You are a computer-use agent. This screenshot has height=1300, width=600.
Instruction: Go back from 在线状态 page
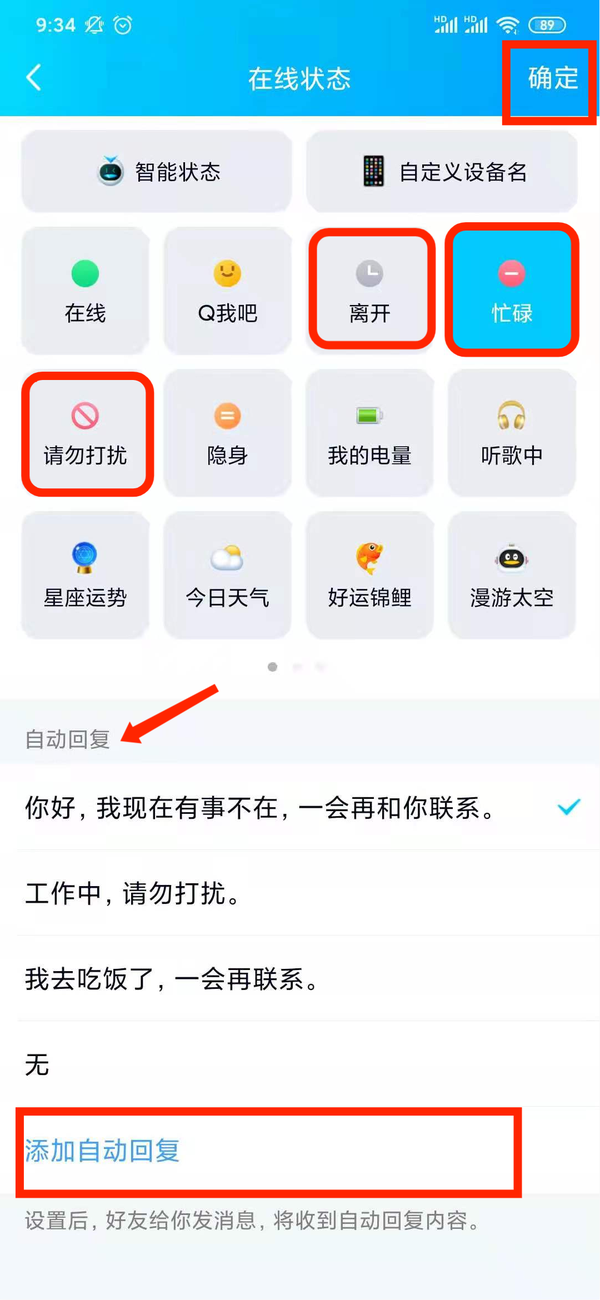pos(34,78)
